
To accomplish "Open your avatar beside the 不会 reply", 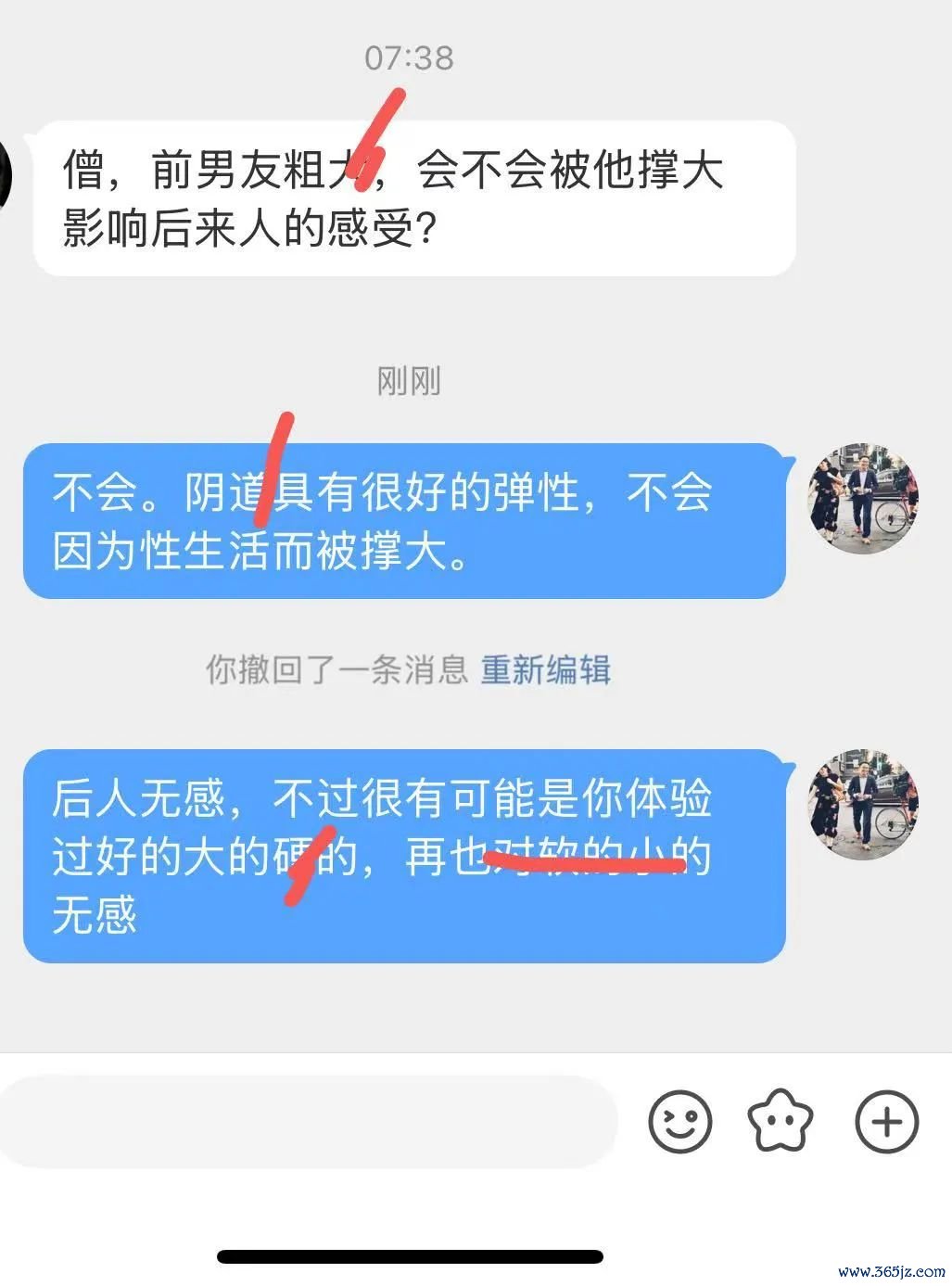I will pyautogui.click(x=863, y=498).
